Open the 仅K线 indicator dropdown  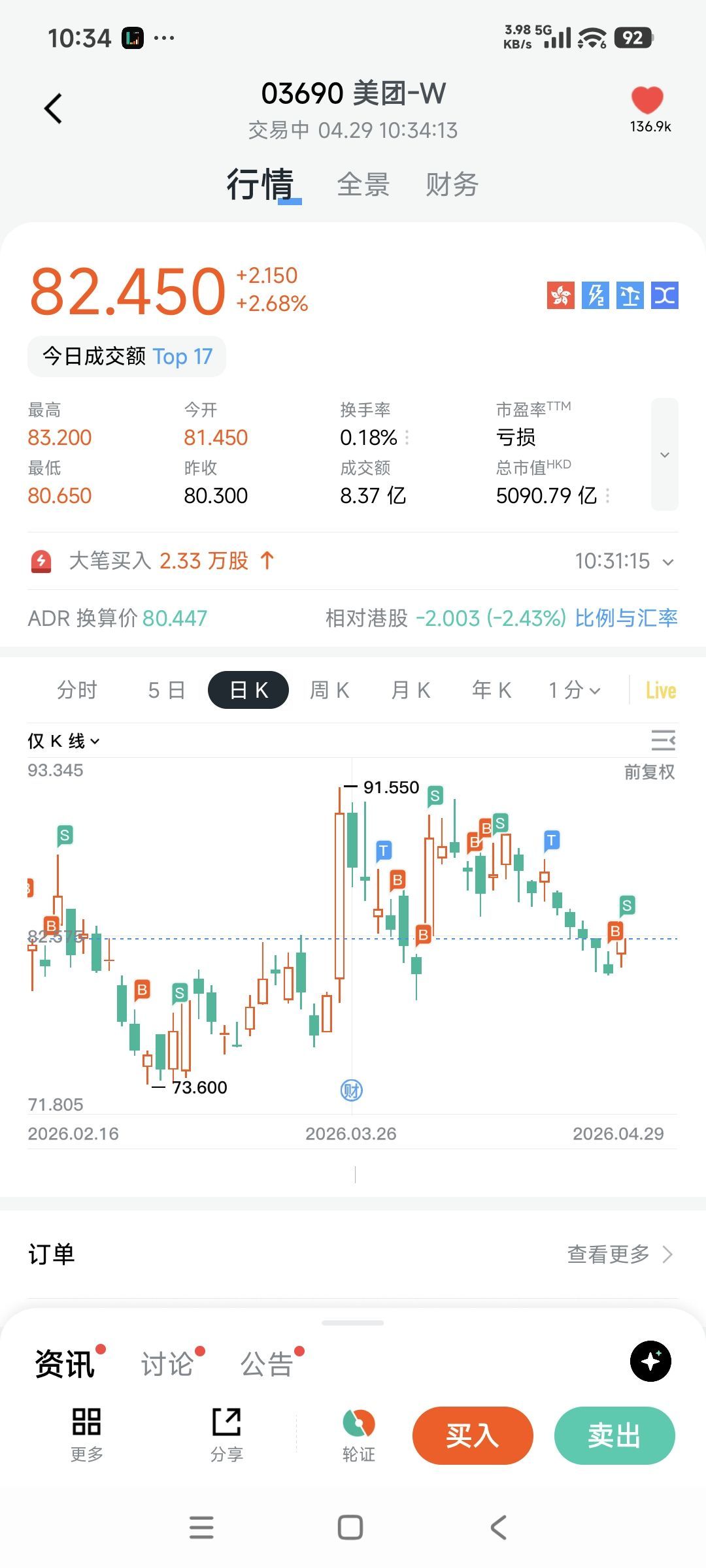tap(63, 741)
